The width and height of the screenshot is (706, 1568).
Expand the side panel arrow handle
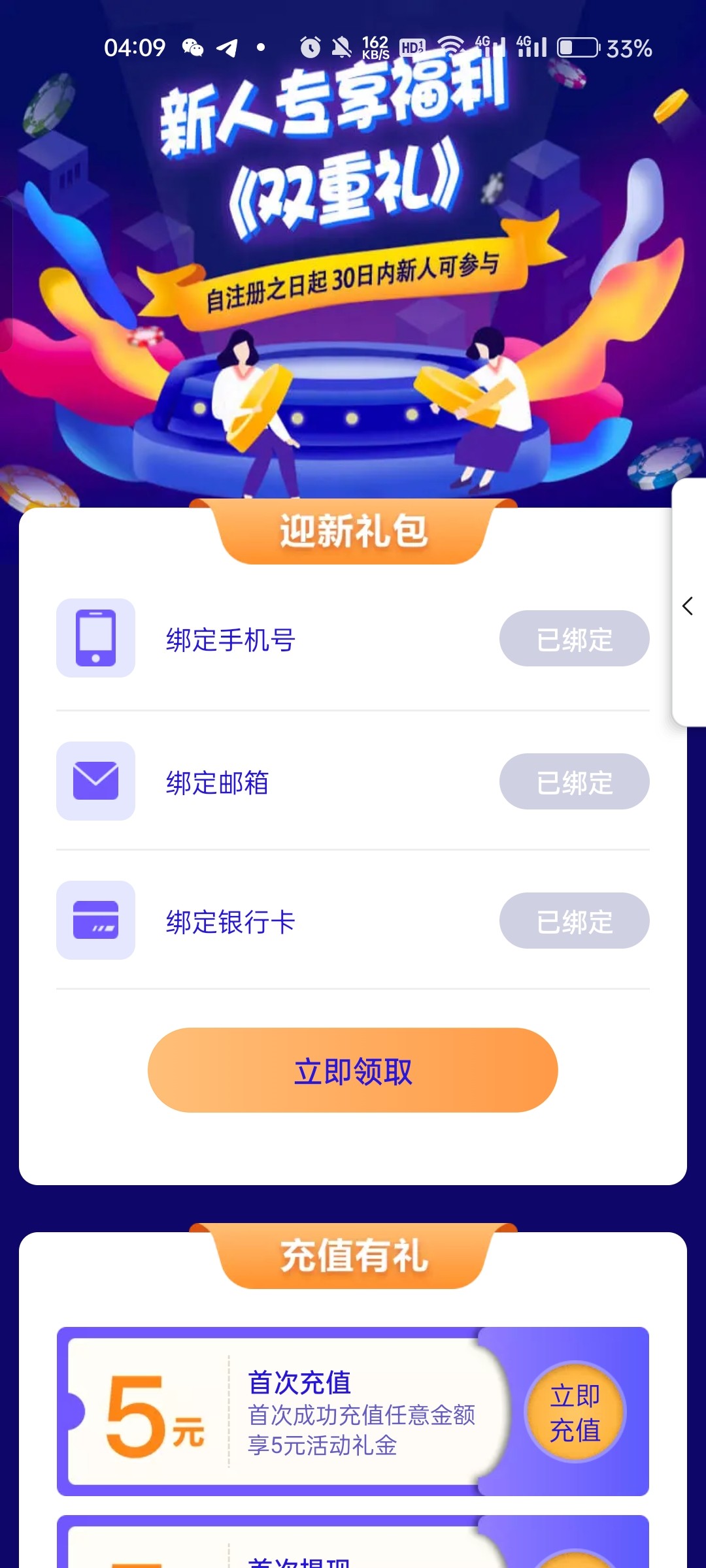688,605
